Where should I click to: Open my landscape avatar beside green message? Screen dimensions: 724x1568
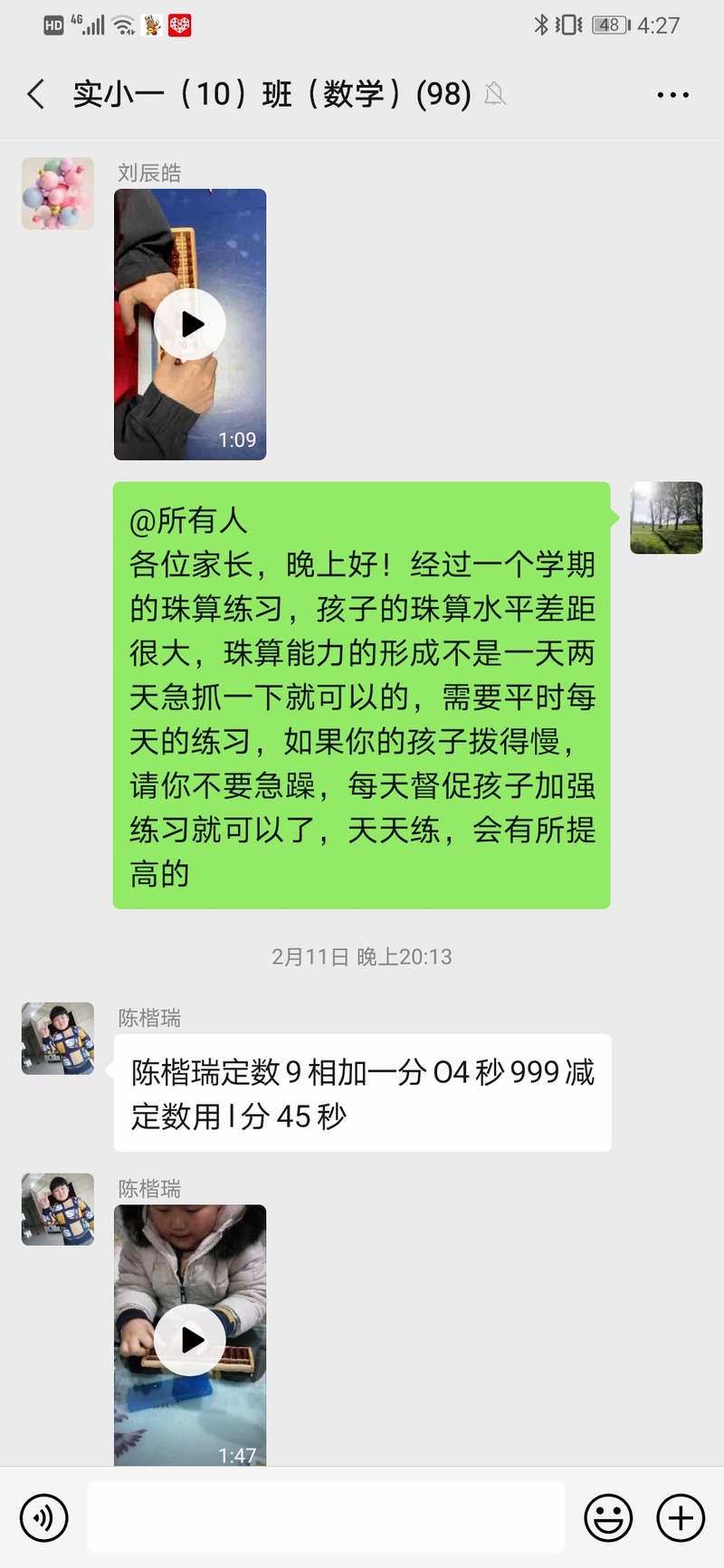click(666, 518)
